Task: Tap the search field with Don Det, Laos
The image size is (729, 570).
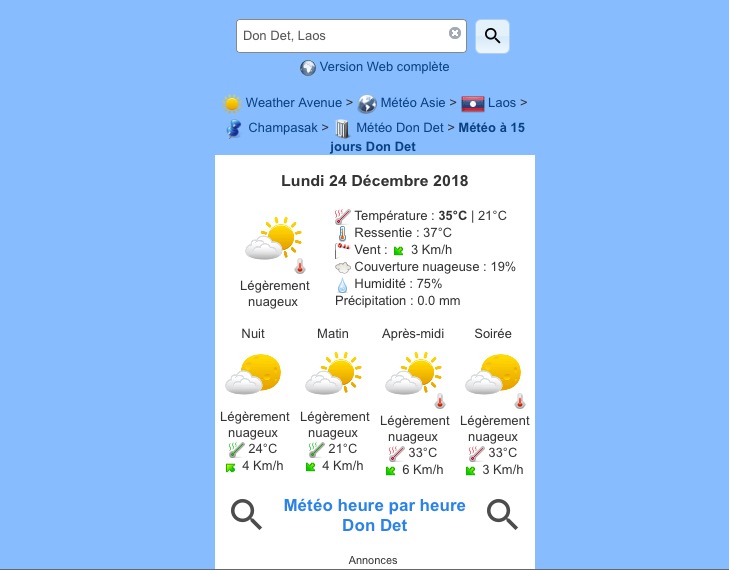Action: (x=340, y=36)
